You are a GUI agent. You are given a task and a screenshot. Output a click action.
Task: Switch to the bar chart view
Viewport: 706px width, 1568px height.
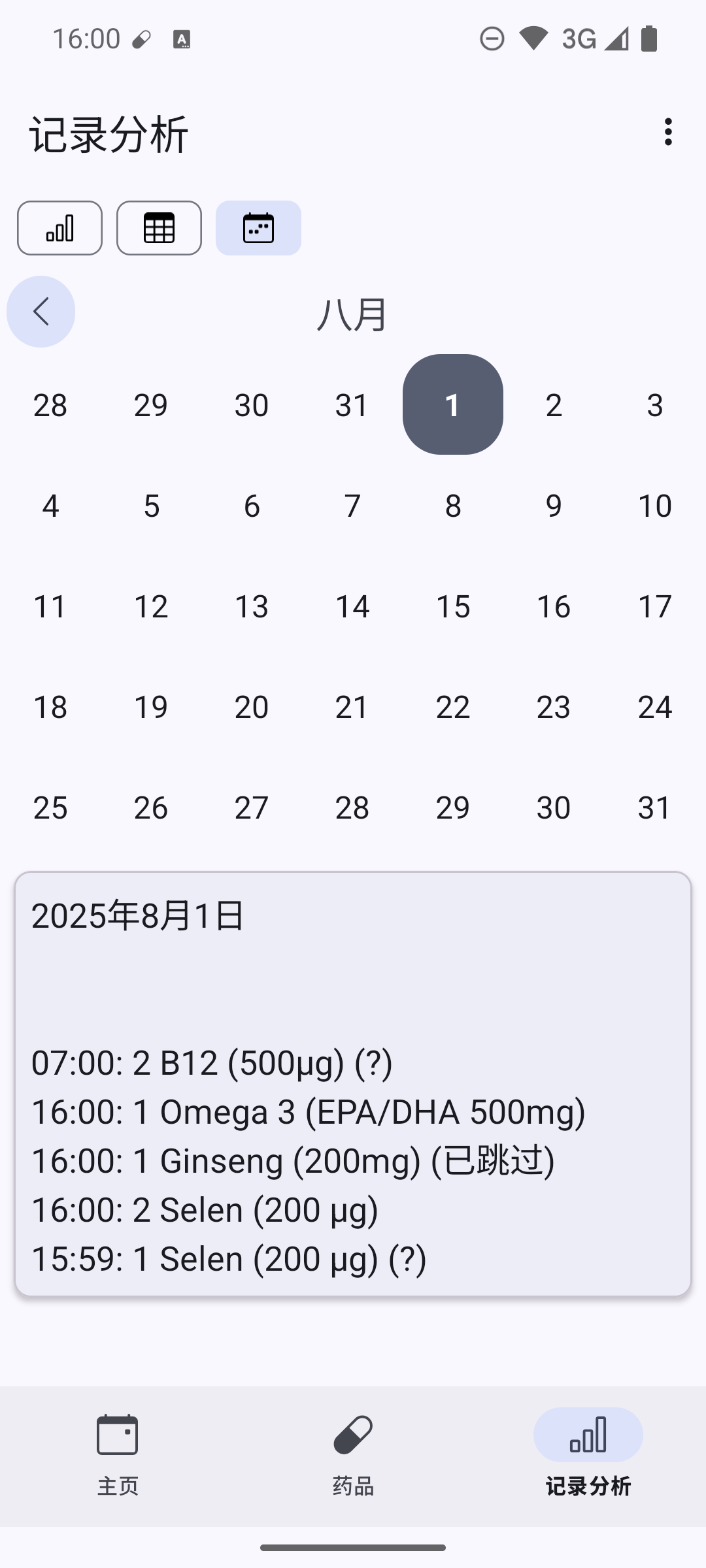coord(59,228)
